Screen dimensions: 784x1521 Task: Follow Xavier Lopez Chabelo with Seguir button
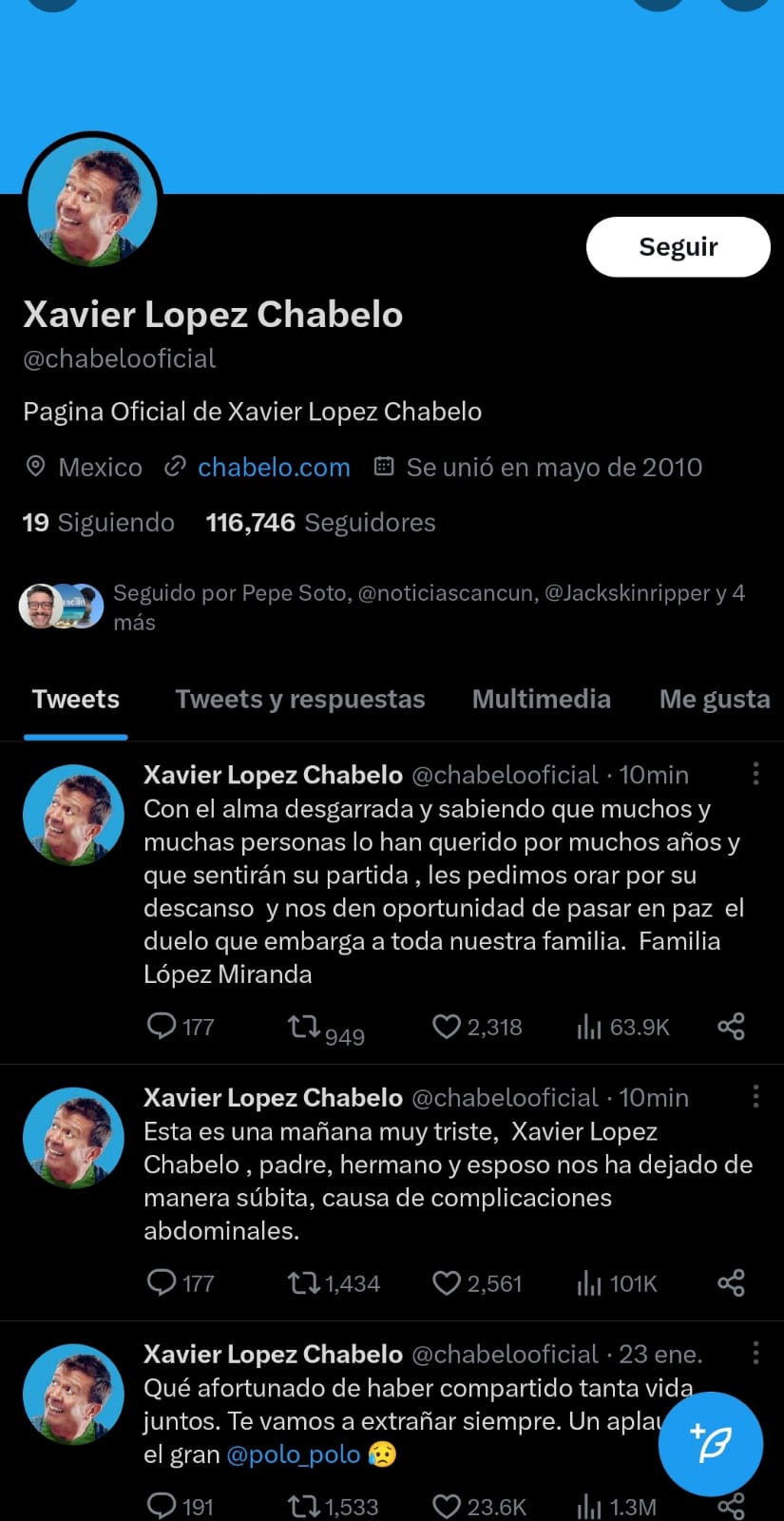pos(678,247)
